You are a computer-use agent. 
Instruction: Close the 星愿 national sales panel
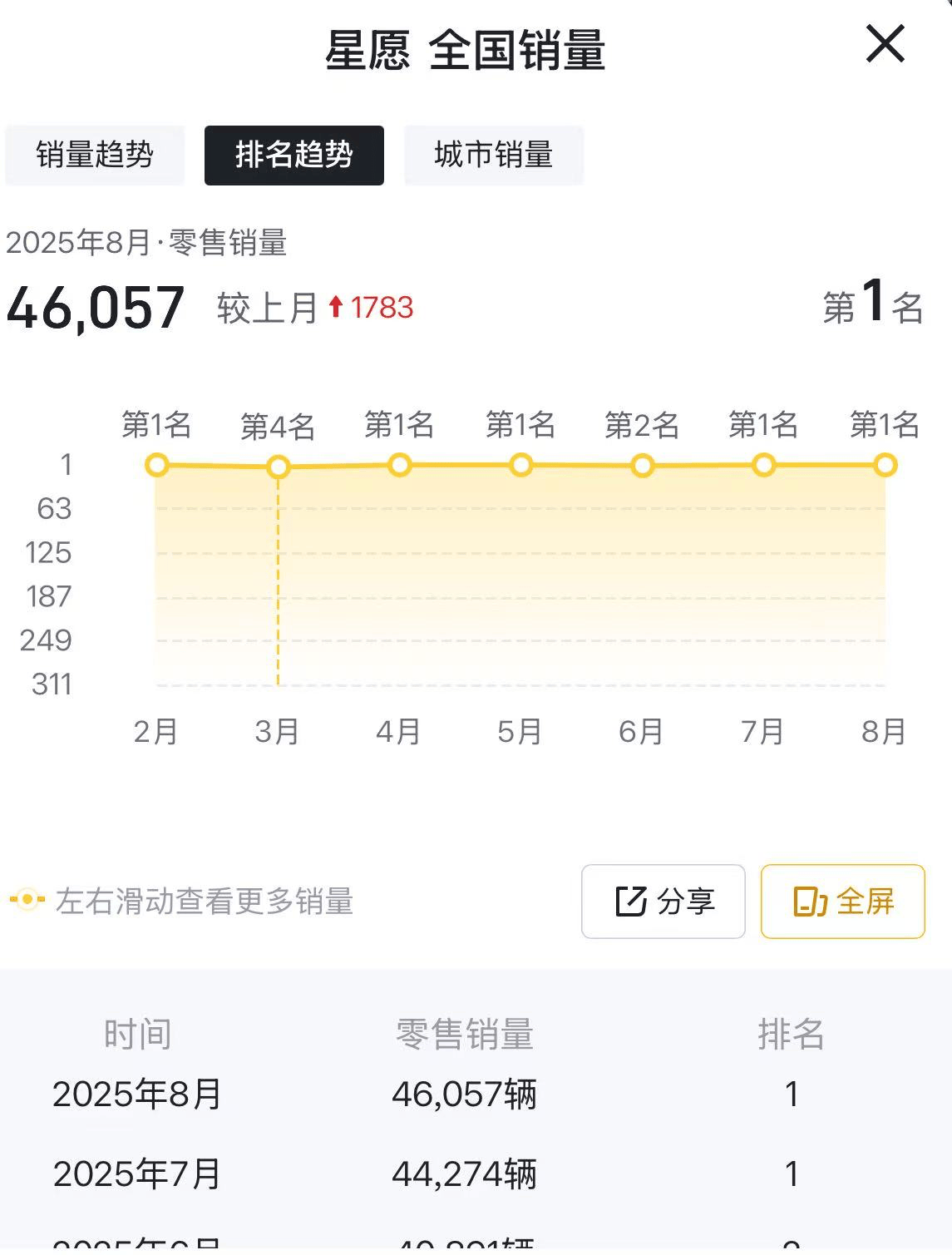[x=885, y=44]
